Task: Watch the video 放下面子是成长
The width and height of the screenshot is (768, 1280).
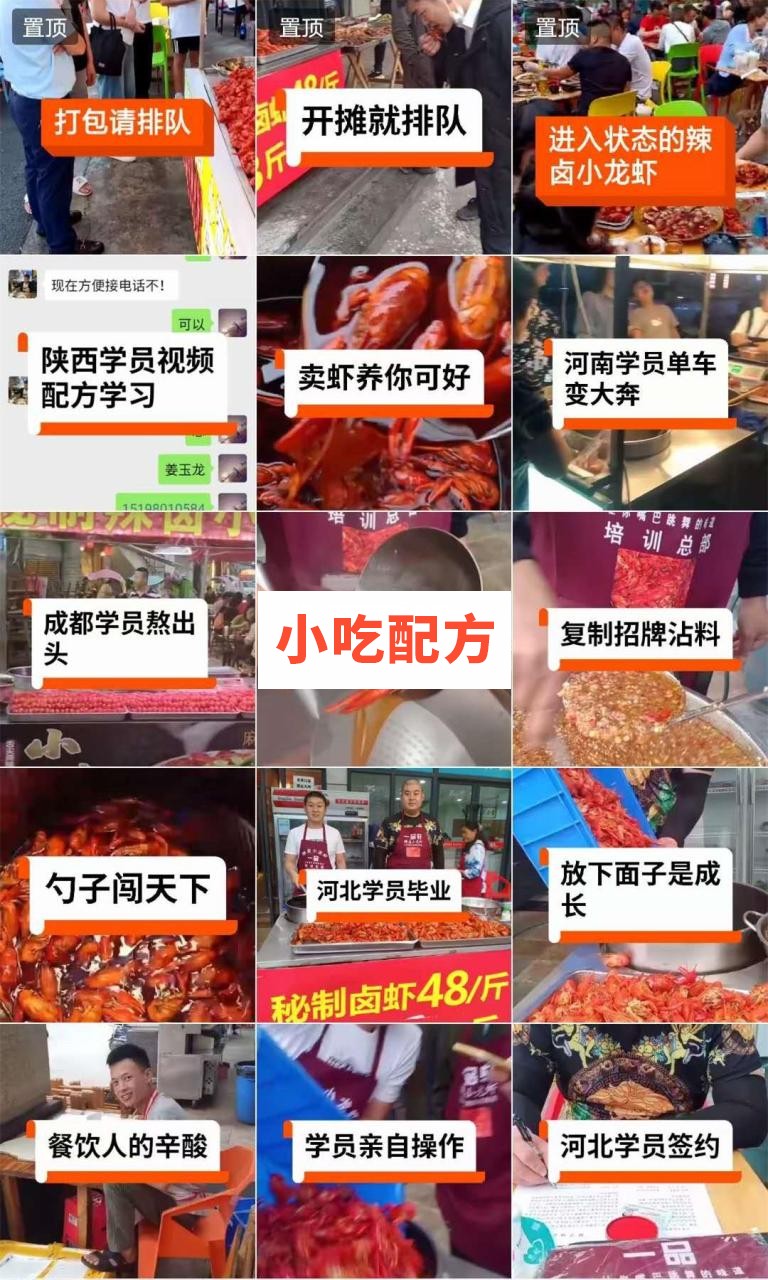Action: pos(640,895)
